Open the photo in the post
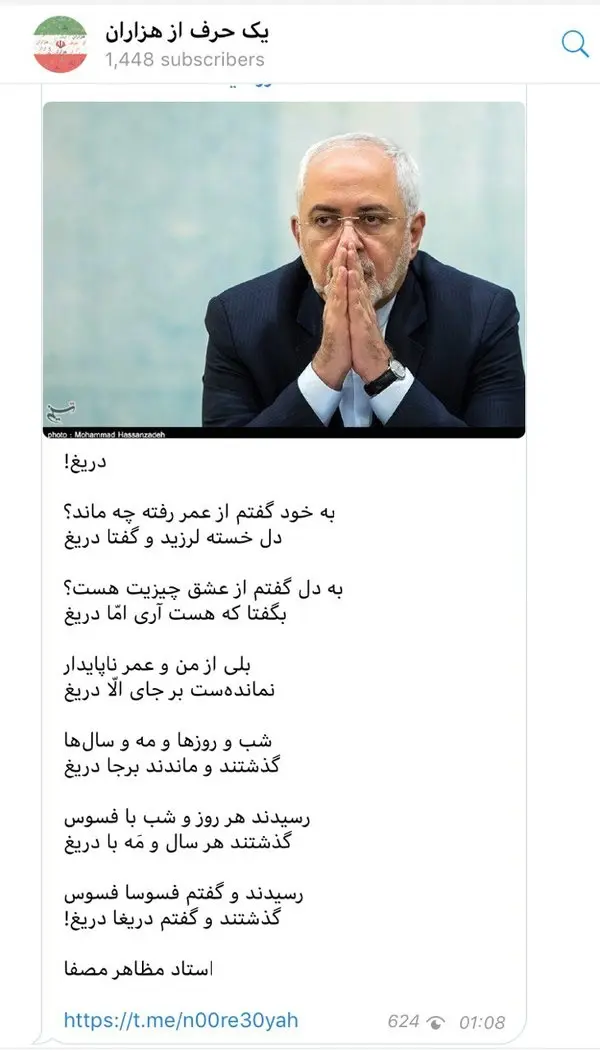 coord(284,270)
